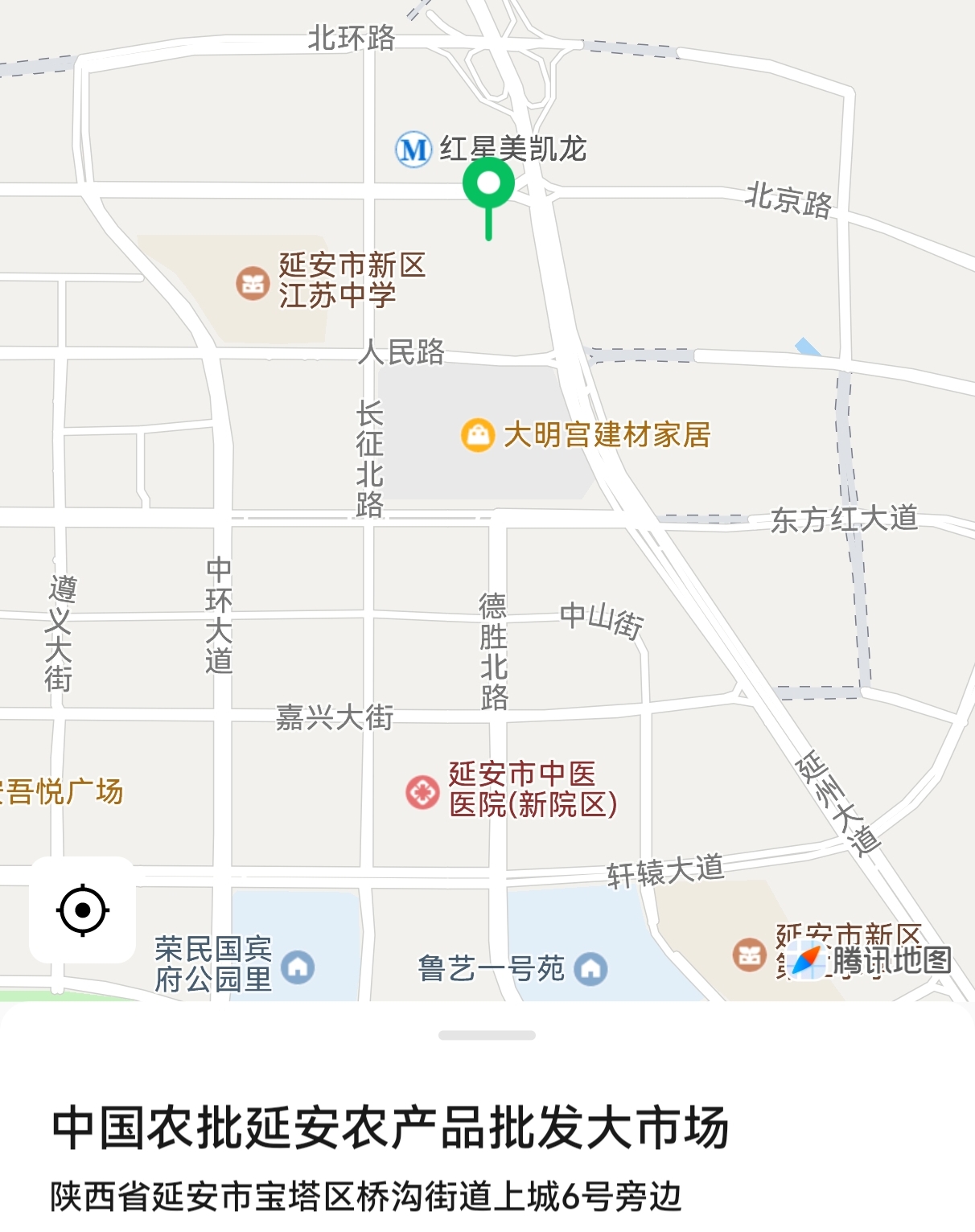Recenter map on my current location

[x=83, y=910]
